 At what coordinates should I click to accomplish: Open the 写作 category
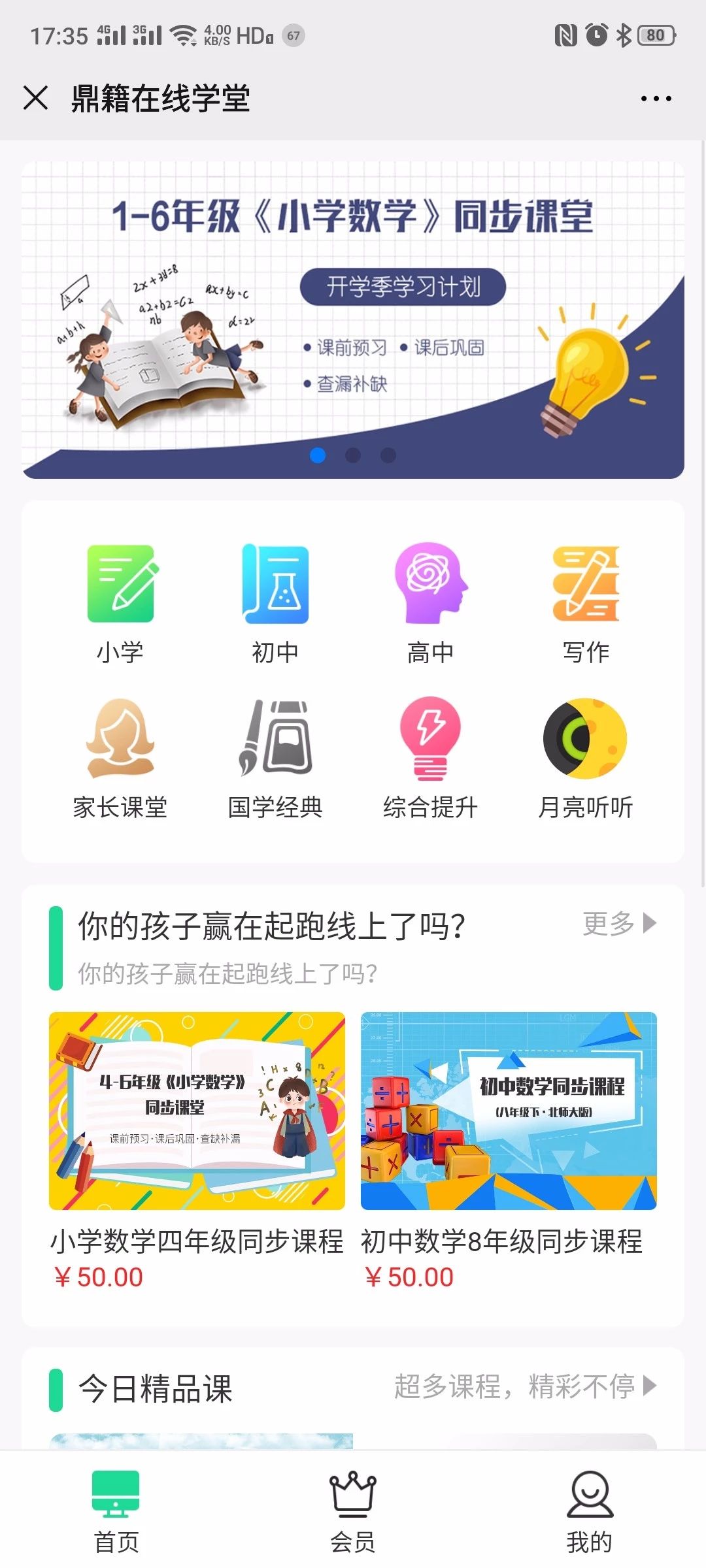click(586, 602)
